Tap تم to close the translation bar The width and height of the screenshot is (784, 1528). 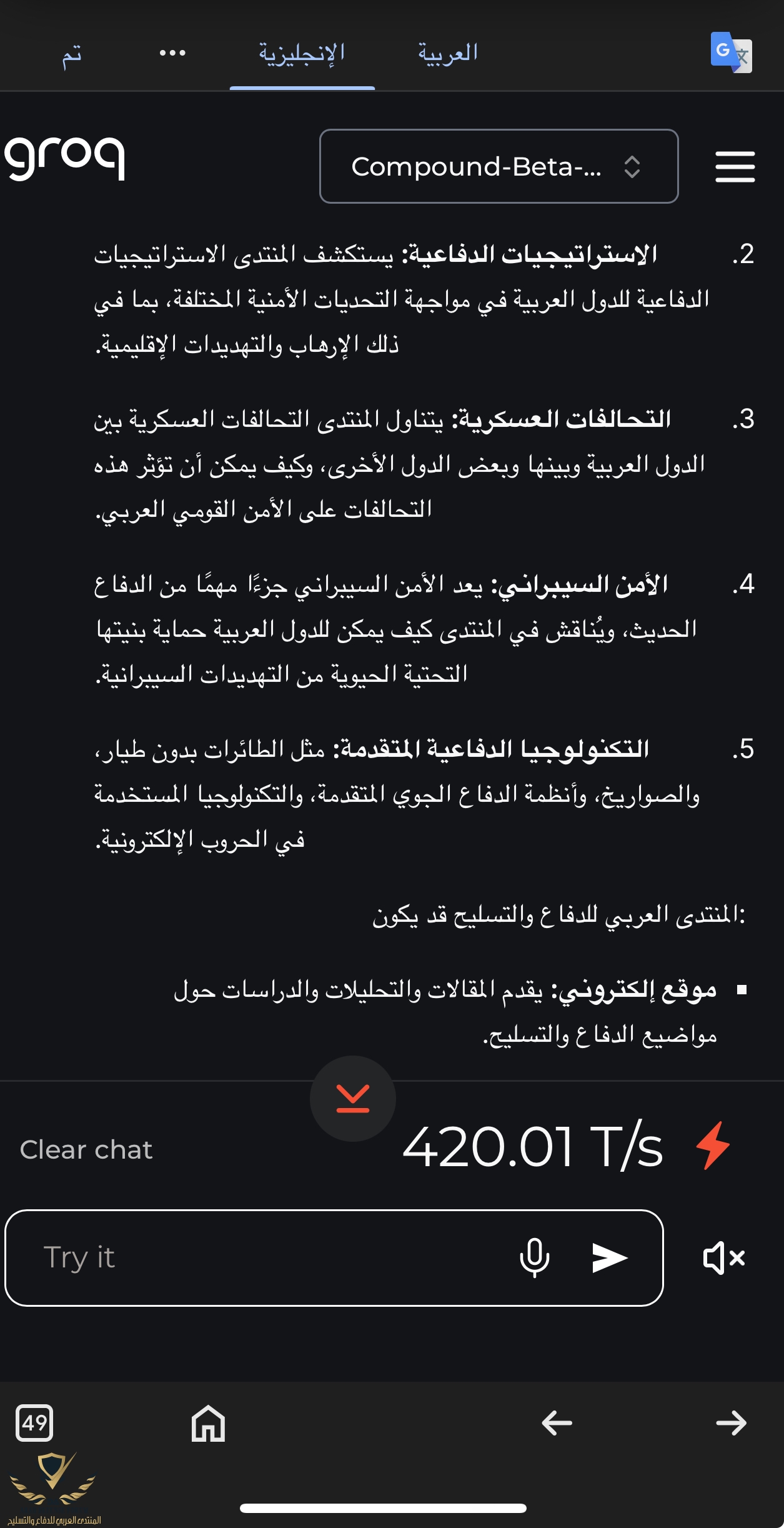tap(72, 54)
